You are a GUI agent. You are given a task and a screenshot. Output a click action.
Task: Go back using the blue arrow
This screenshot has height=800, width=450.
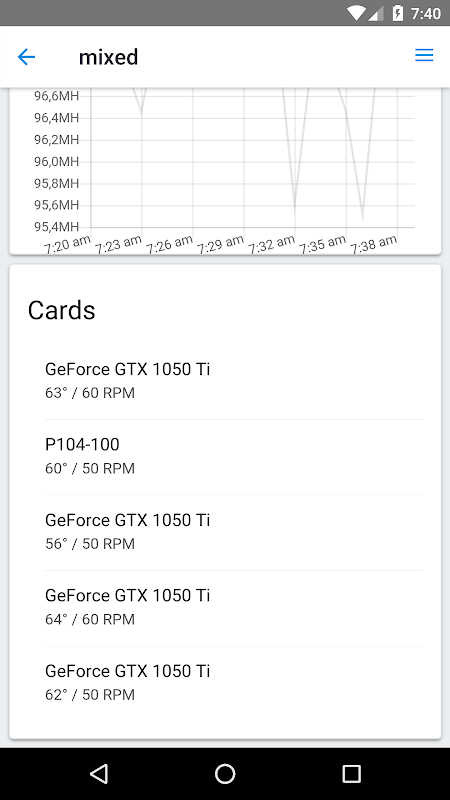[26, 57]
